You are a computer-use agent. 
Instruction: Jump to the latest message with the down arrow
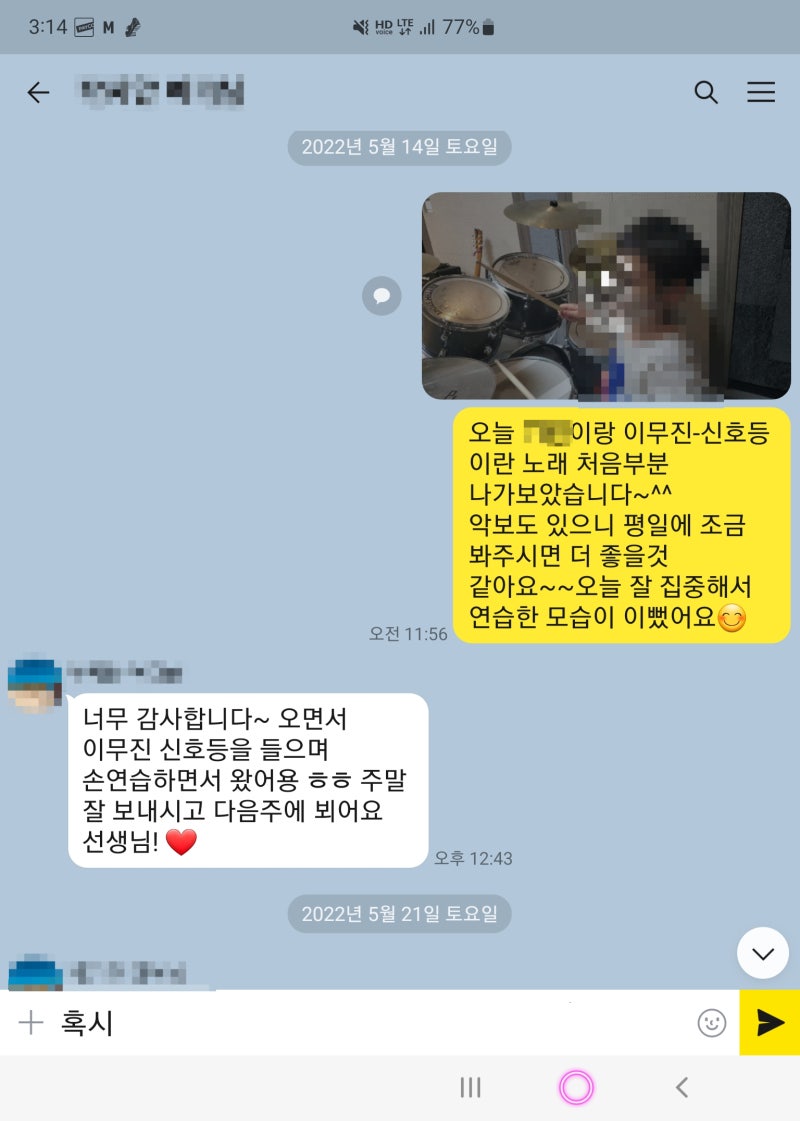click(x=763, y=953)
